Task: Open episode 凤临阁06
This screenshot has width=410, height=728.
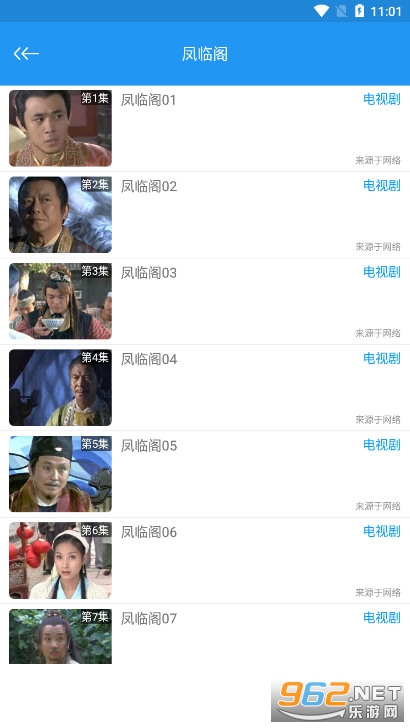Action: (205, 560)
